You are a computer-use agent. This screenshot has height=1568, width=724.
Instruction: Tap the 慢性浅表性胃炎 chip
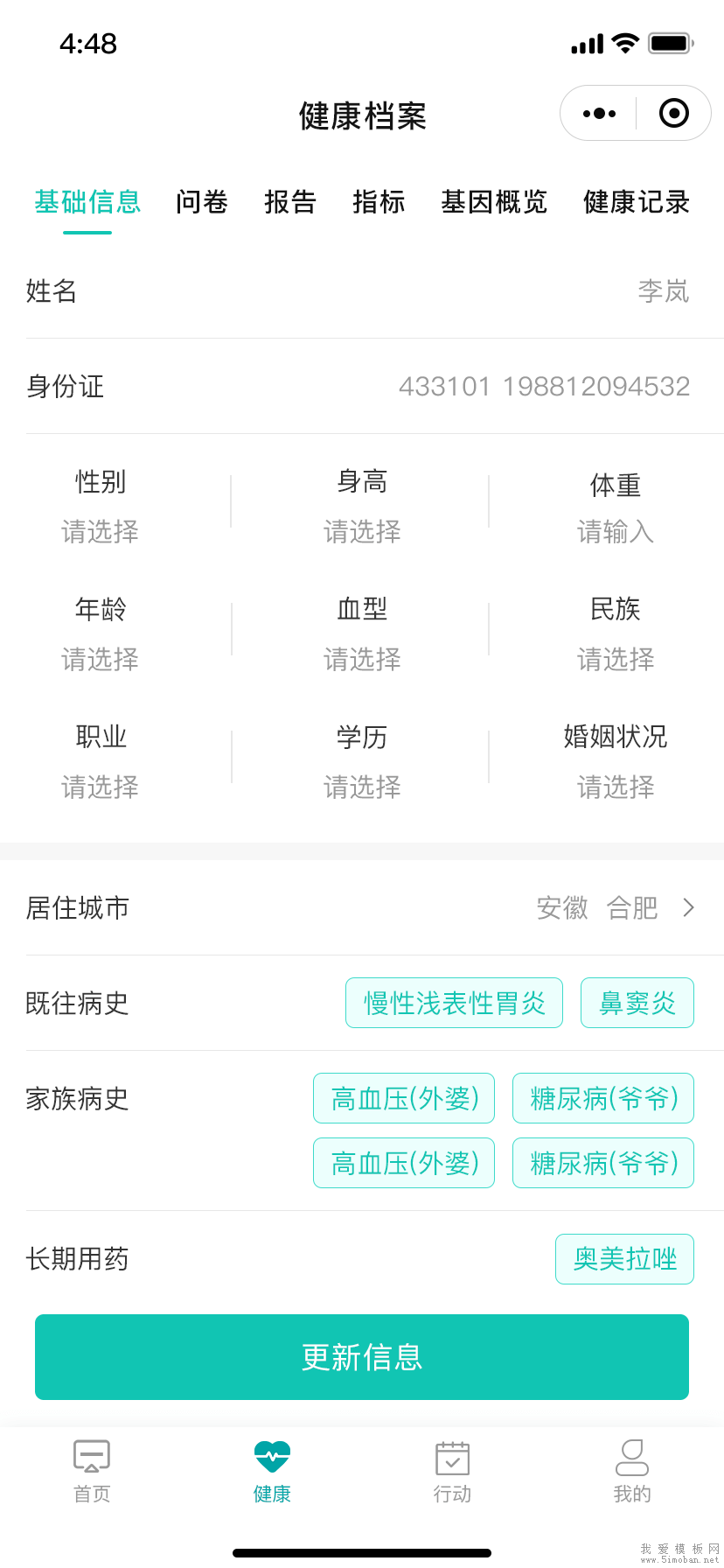(454, 1003)
